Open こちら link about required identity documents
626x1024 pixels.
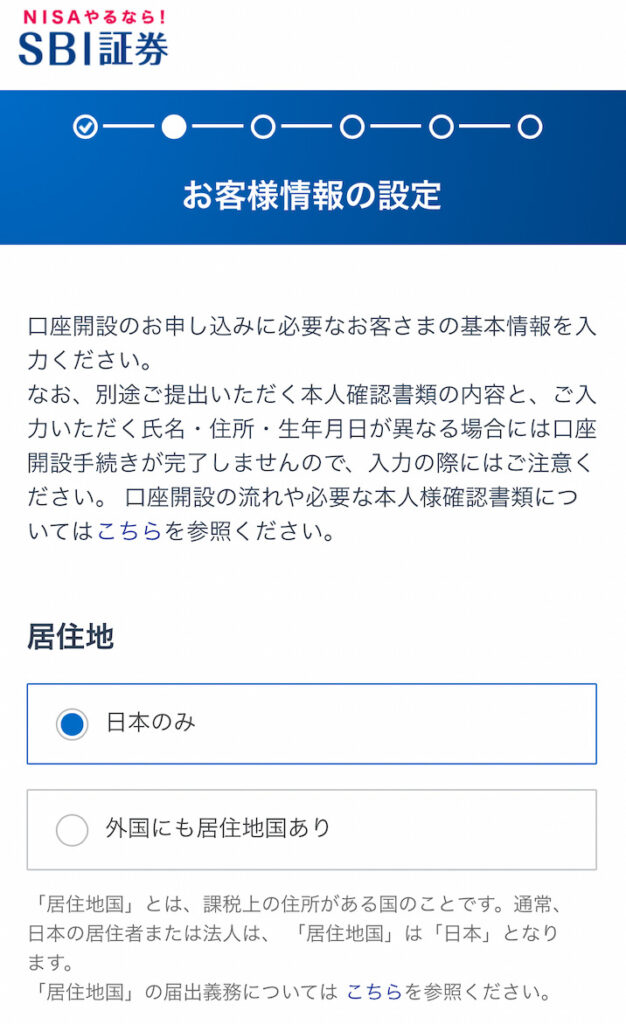point(129,531)
